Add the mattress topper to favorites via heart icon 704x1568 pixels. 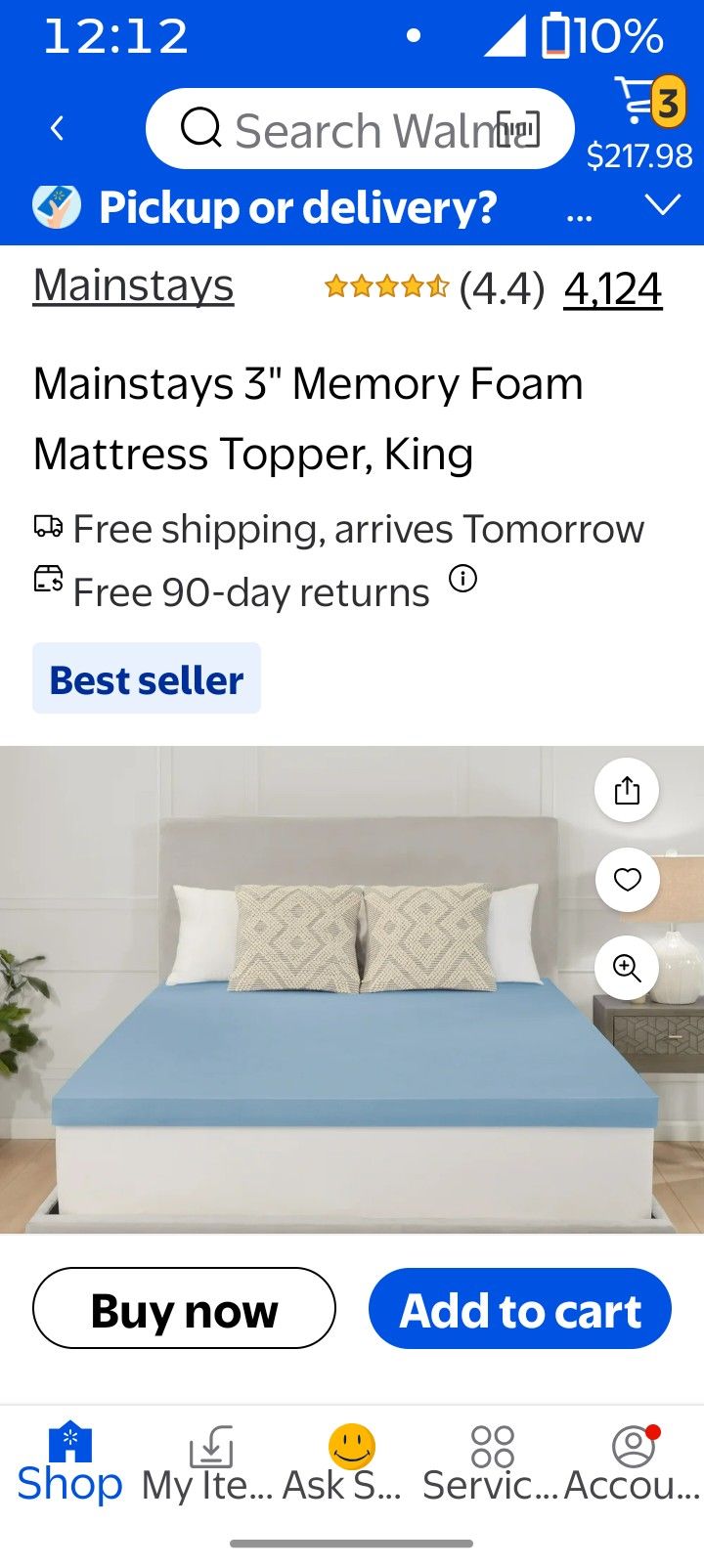627,879
